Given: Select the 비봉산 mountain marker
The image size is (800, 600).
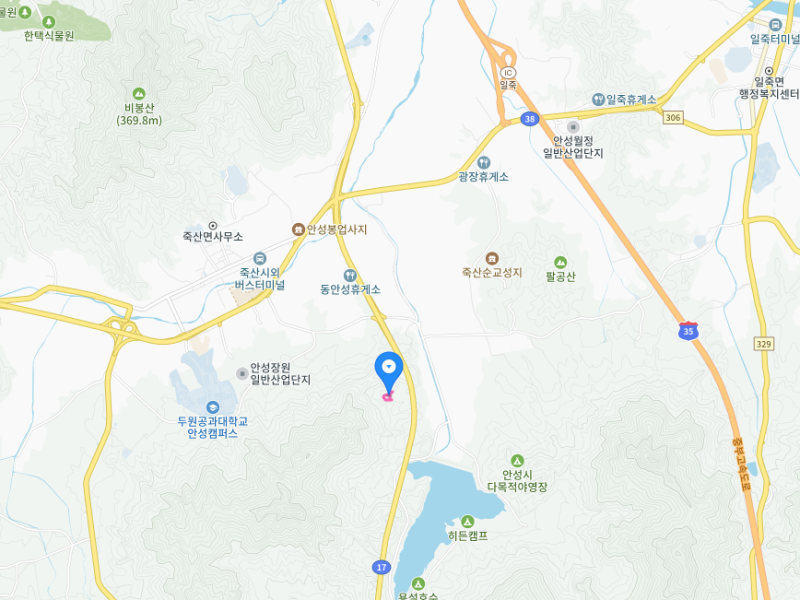Looking at the screenshot, I should (x=138, y=92).
